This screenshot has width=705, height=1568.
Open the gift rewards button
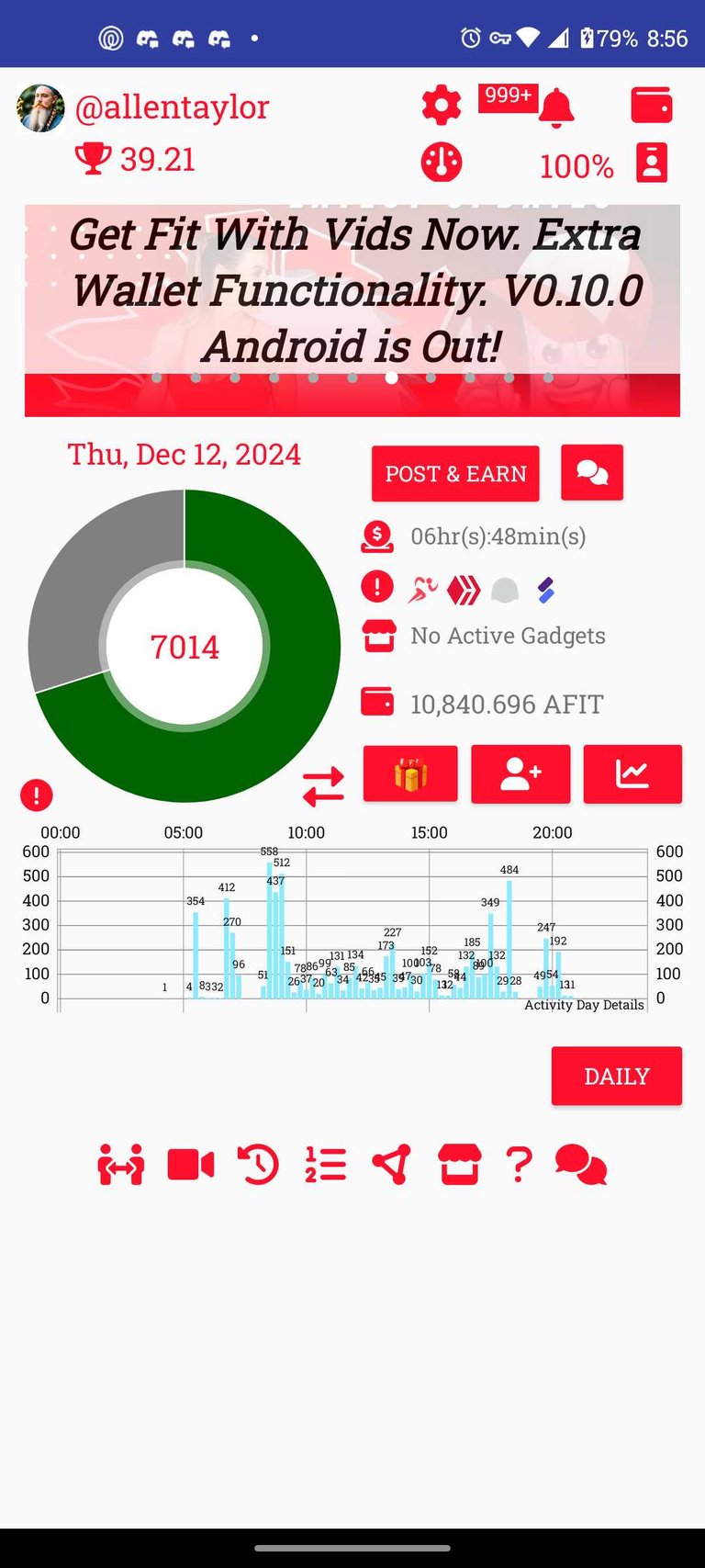pyautogui.click(x=410, y=774)
